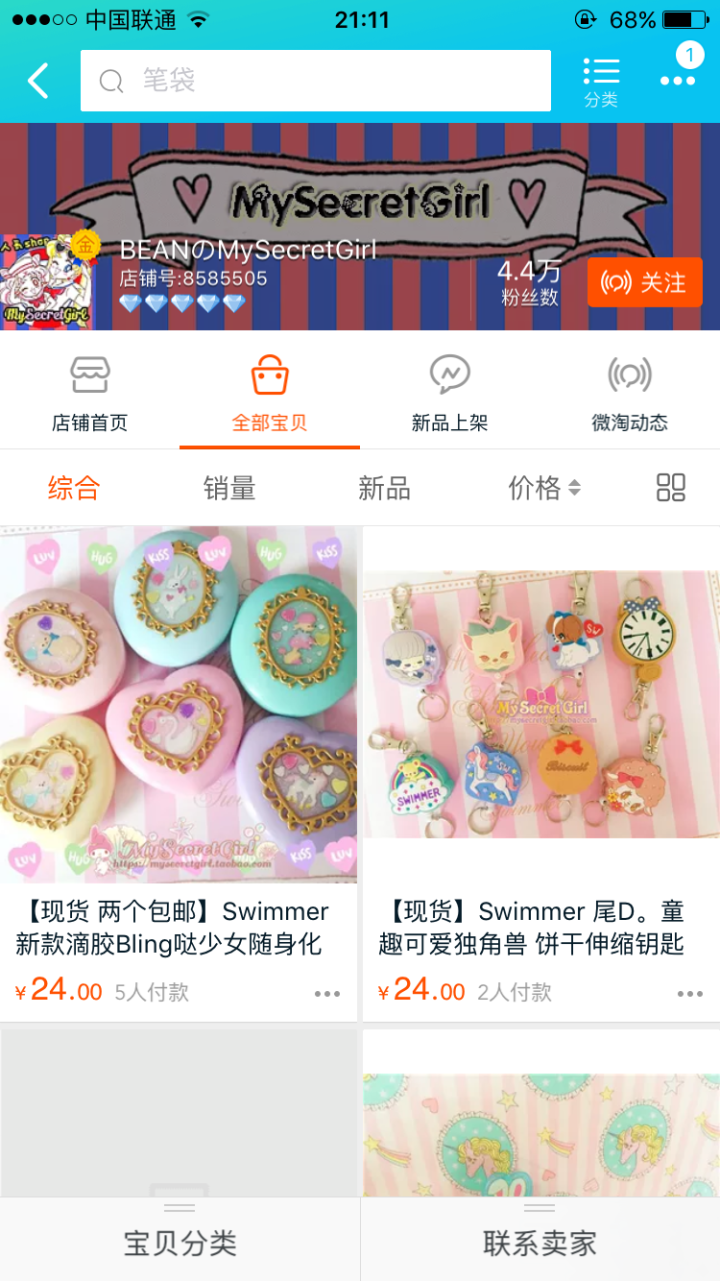Sort products by 新品

click(x=384, y=488)
